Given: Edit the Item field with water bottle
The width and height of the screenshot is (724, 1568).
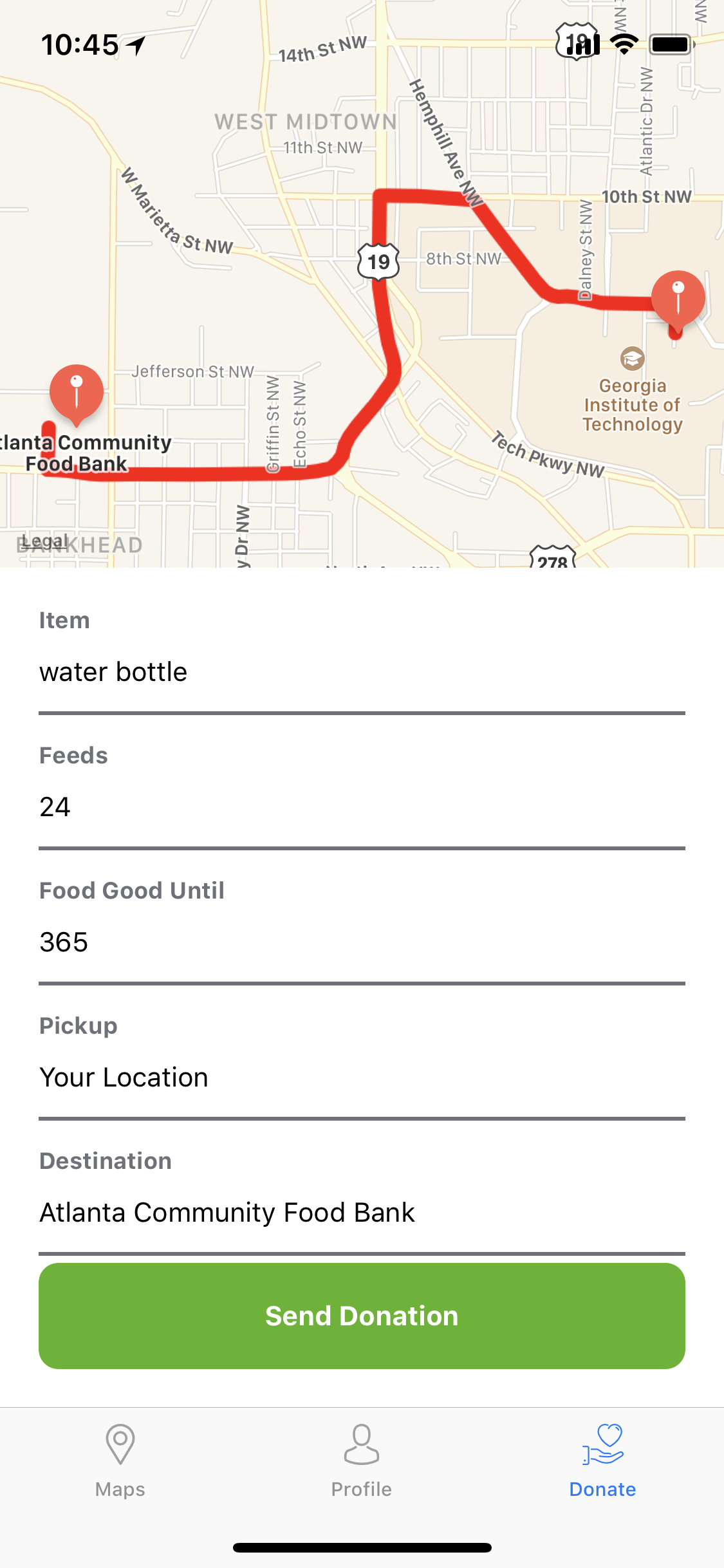Looking at the screenshot, I should point(362,673).
